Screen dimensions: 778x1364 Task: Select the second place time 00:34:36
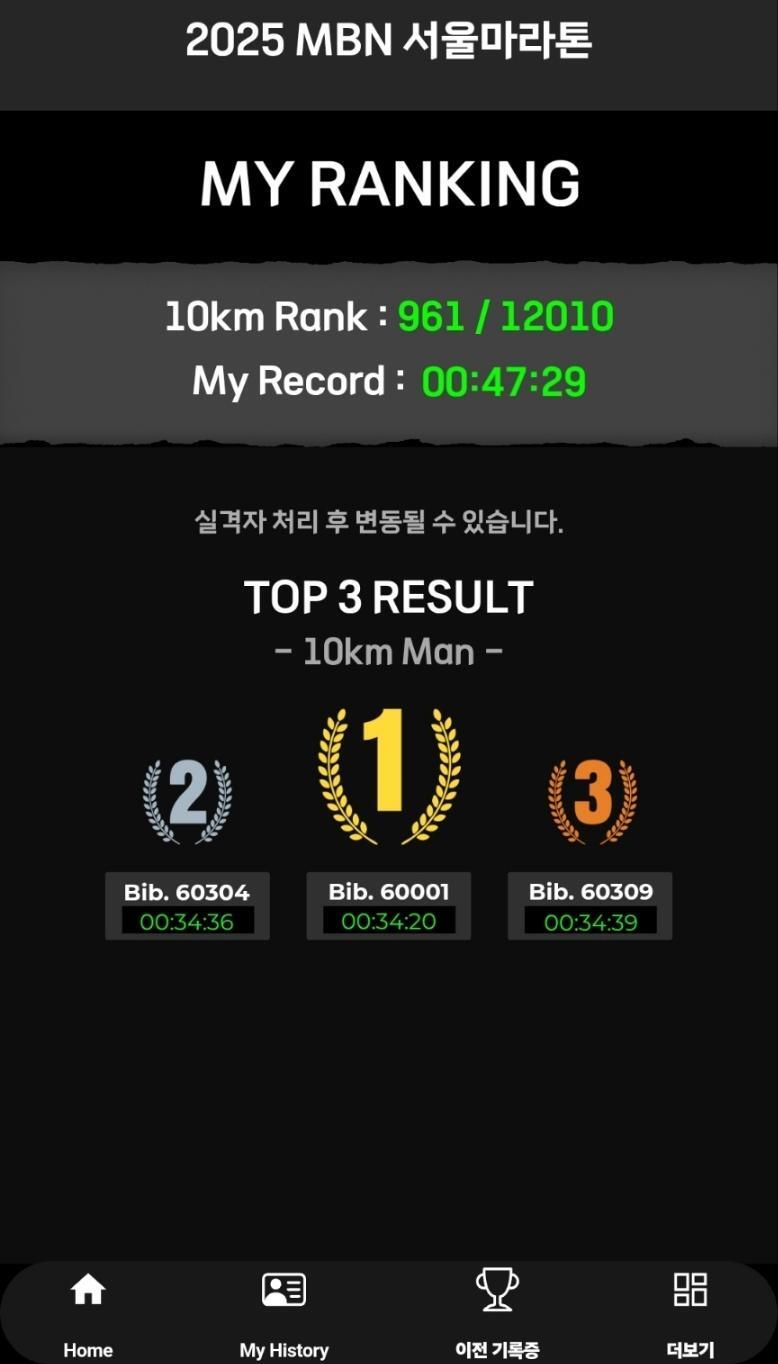(x=187, y=921)
